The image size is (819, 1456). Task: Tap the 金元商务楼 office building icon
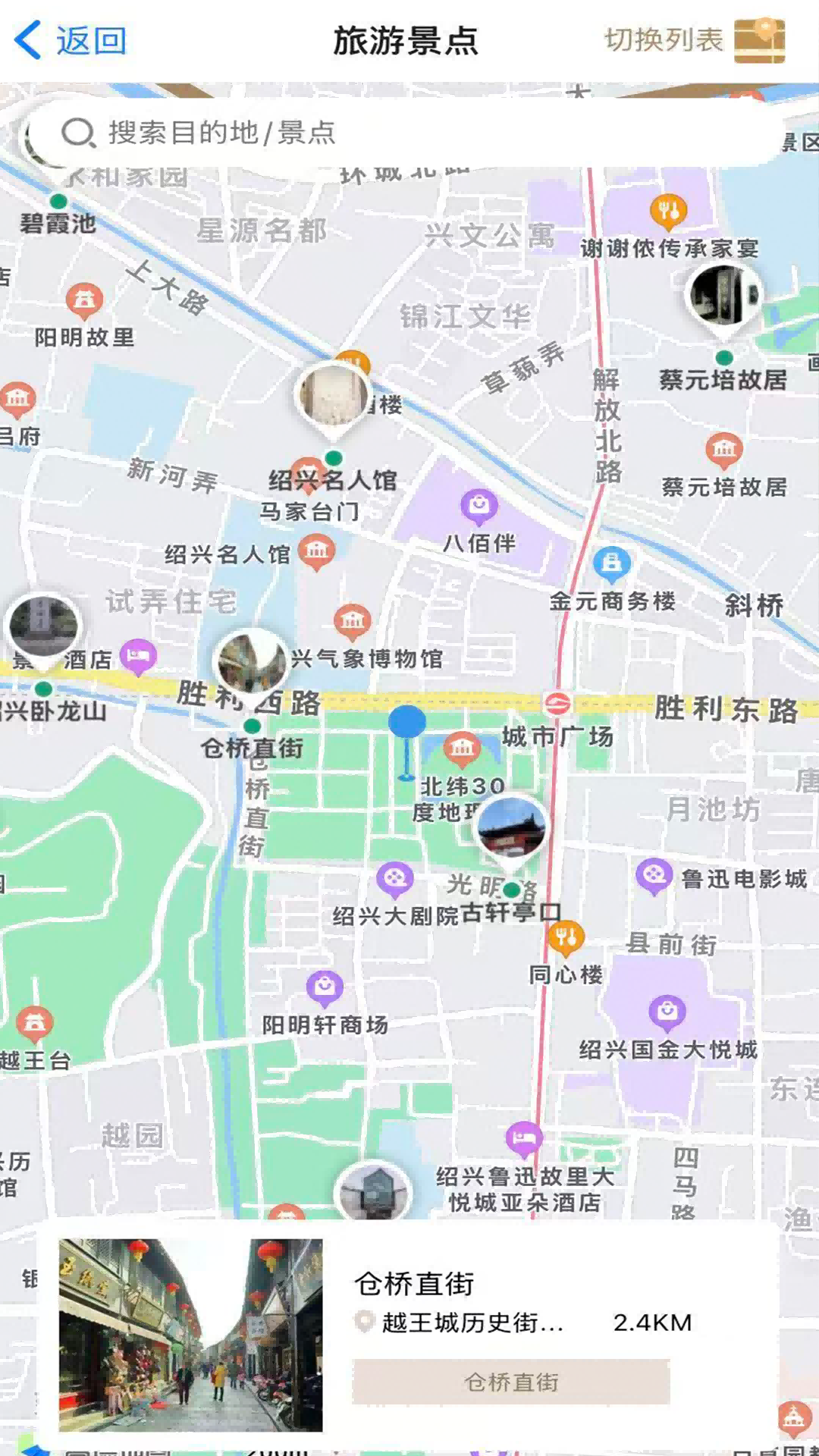tap(611, 563)
